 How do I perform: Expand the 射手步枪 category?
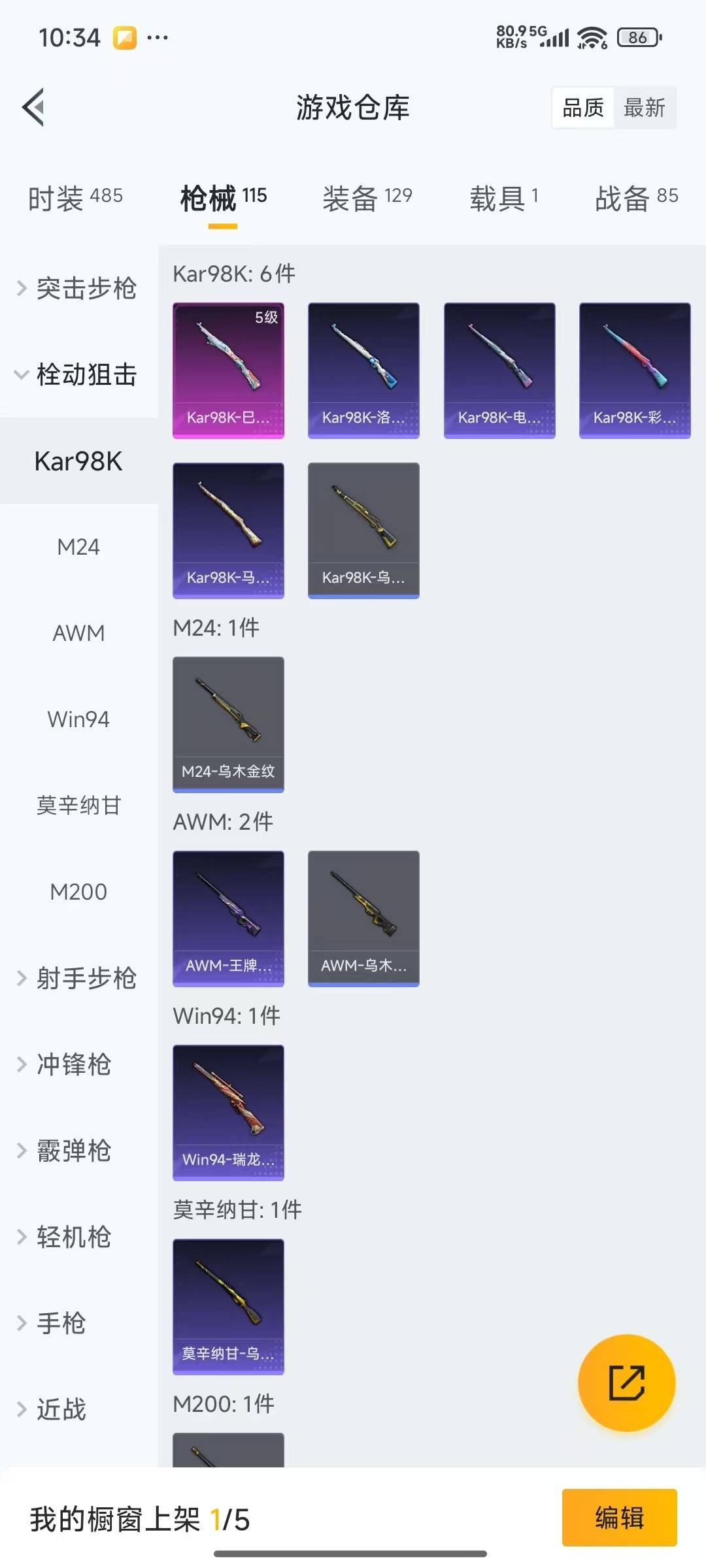(x=78, y=978)
